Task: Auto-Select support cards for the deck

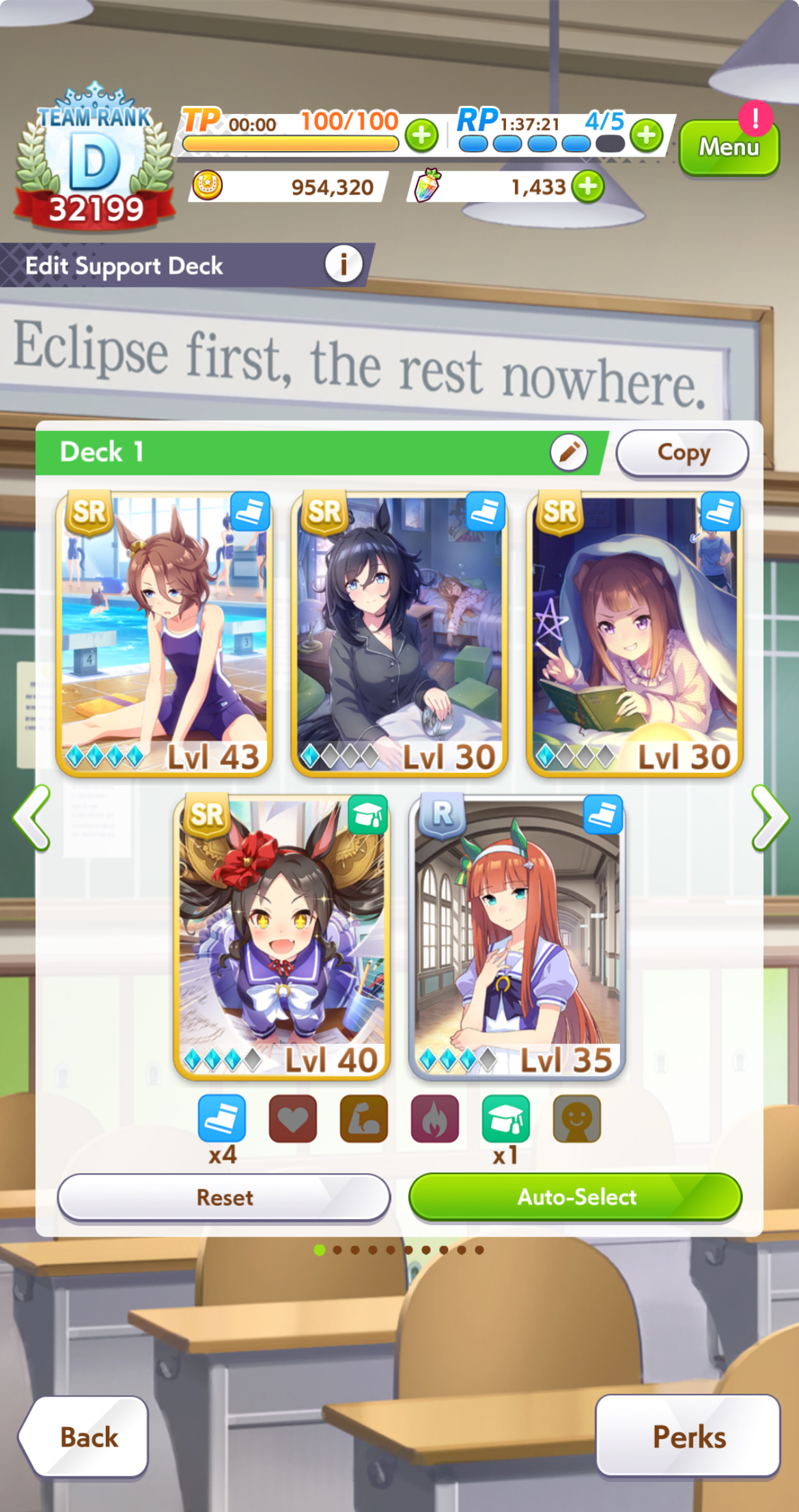Action: coord(575,1196)
